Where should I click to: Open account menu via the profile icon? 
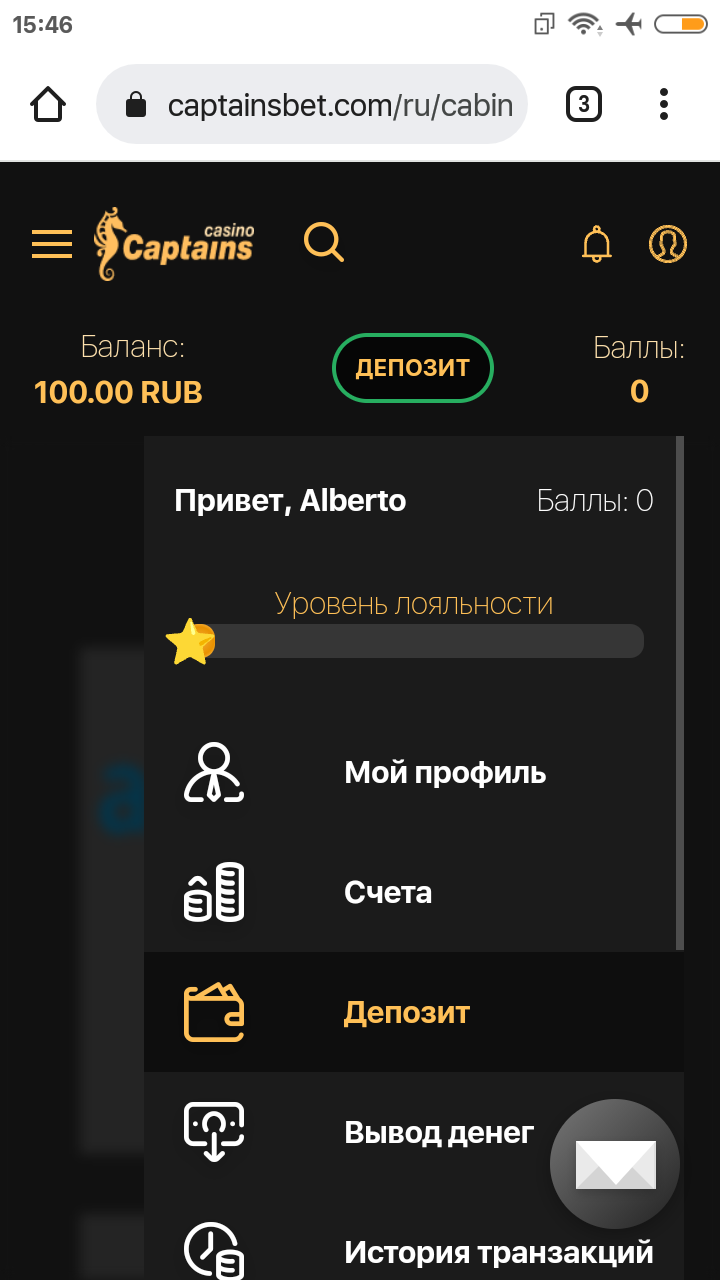click(668, 243)
